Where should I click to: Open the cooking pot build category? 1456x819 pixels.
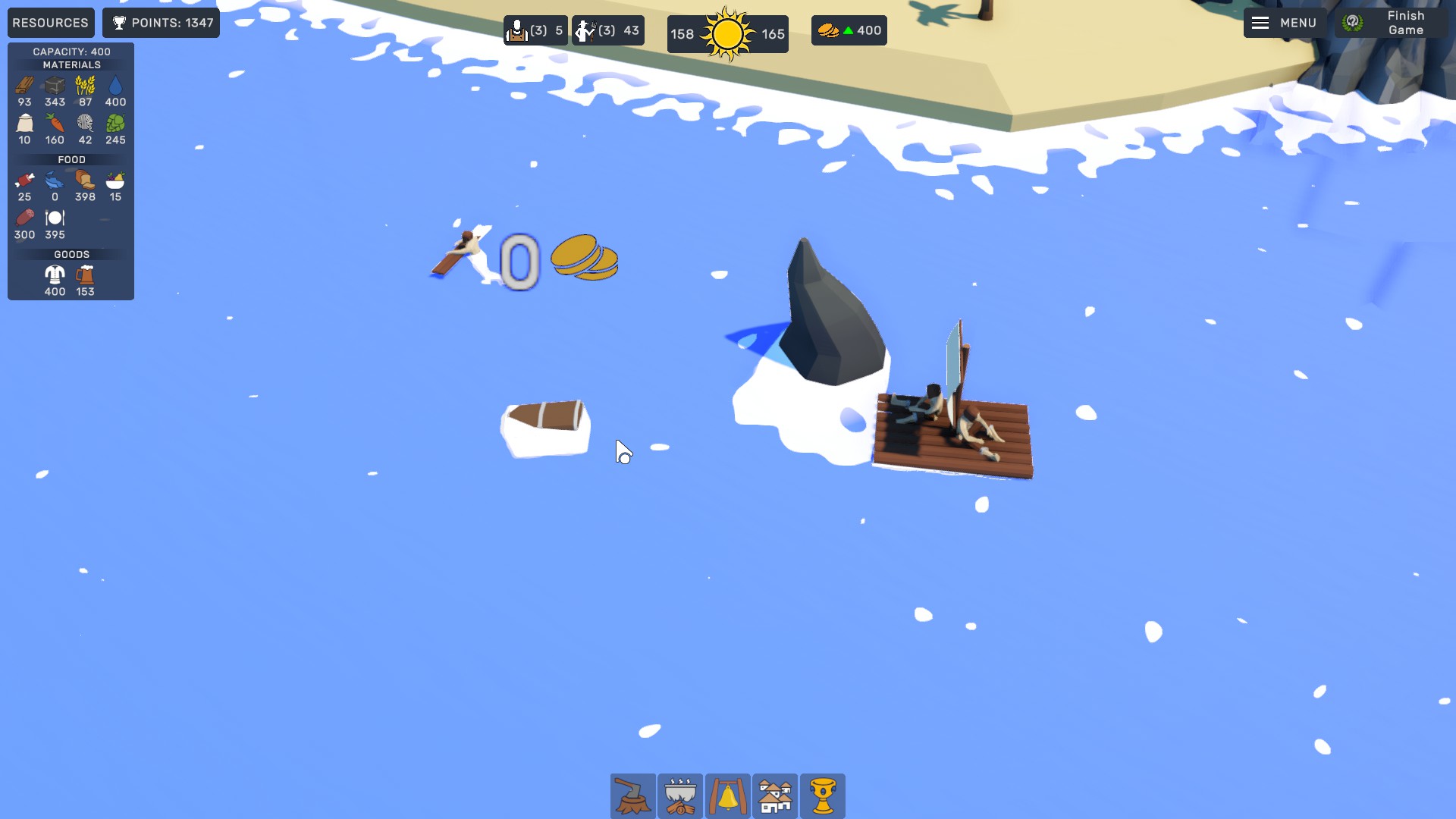tap(680, 795)
